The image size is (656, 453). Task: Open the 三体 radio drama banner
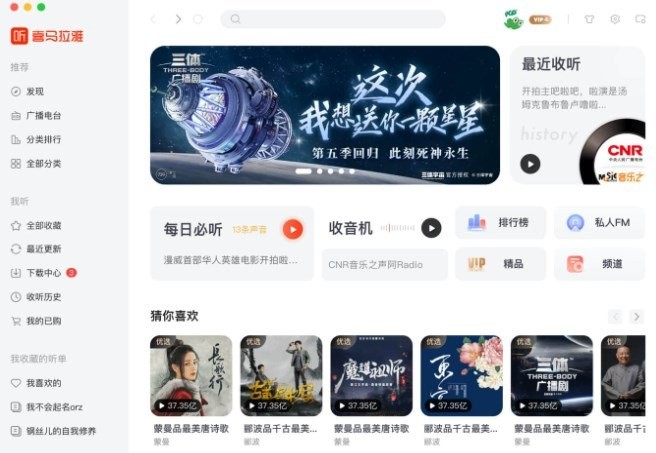point(325,115)
